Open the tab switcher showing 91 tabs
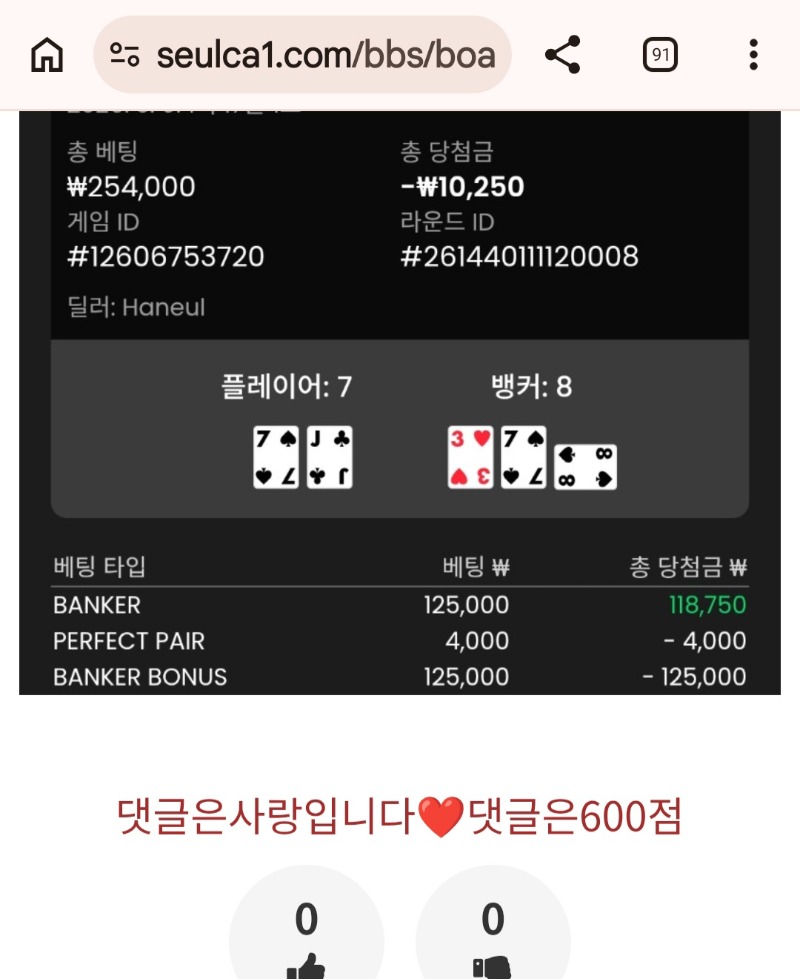This screenshot has width=800, height=979. pos(660,55)
